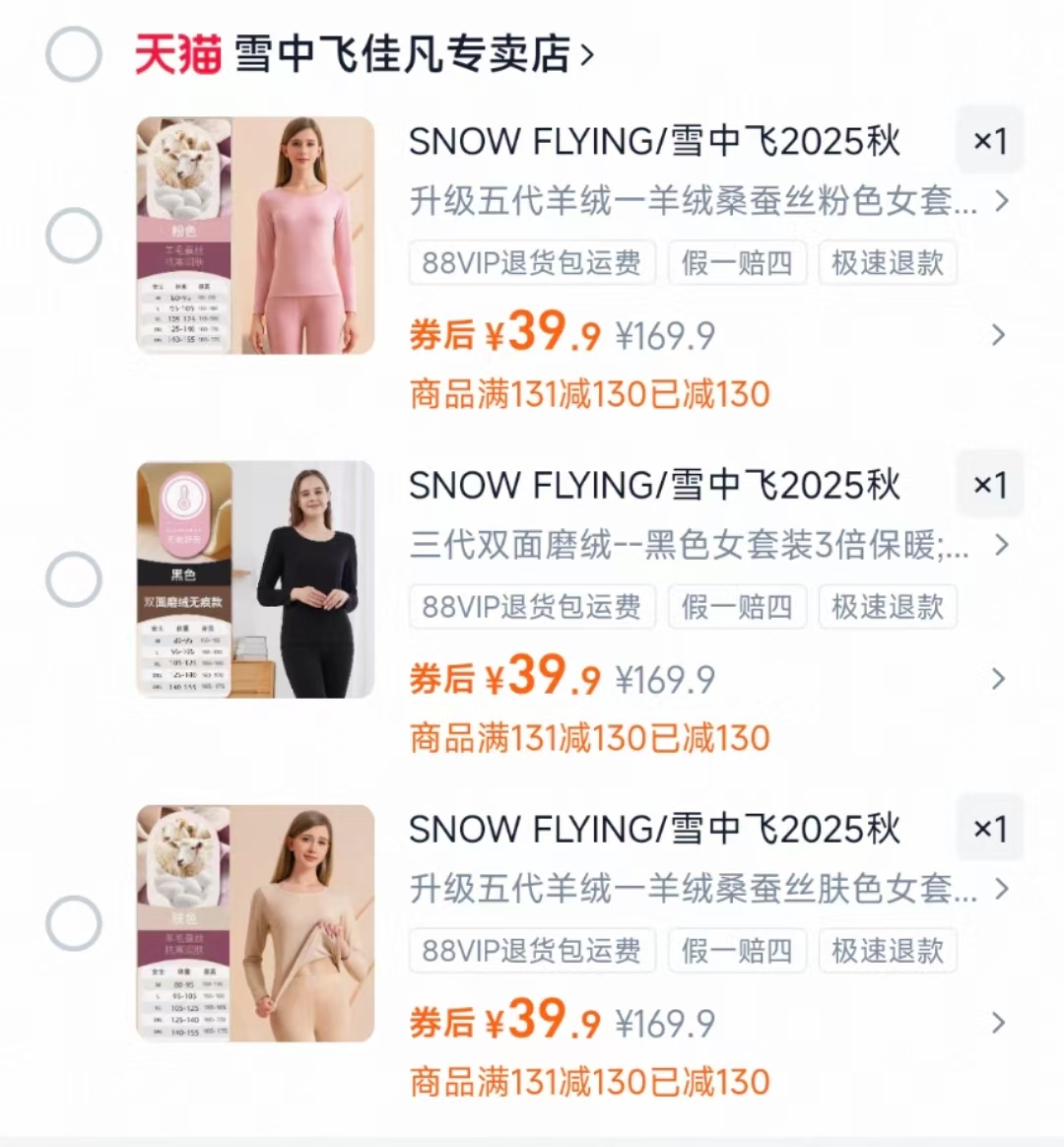Screen dimensions: 1064x1147
Task: Click ×1 quantity label on first product
Action: click(989, 141)
